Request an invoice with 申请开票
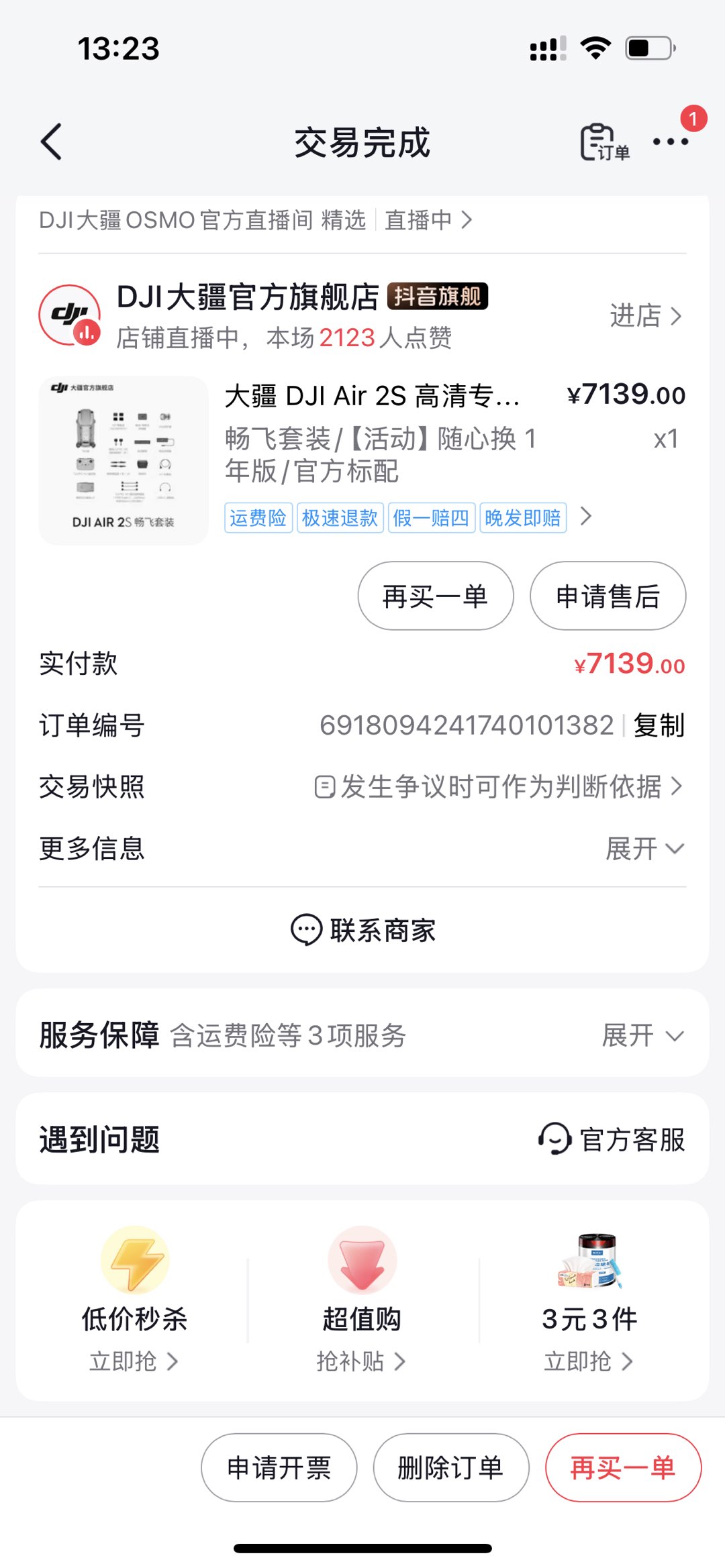Screen dimensions: 725x1568 point(279,1467)
